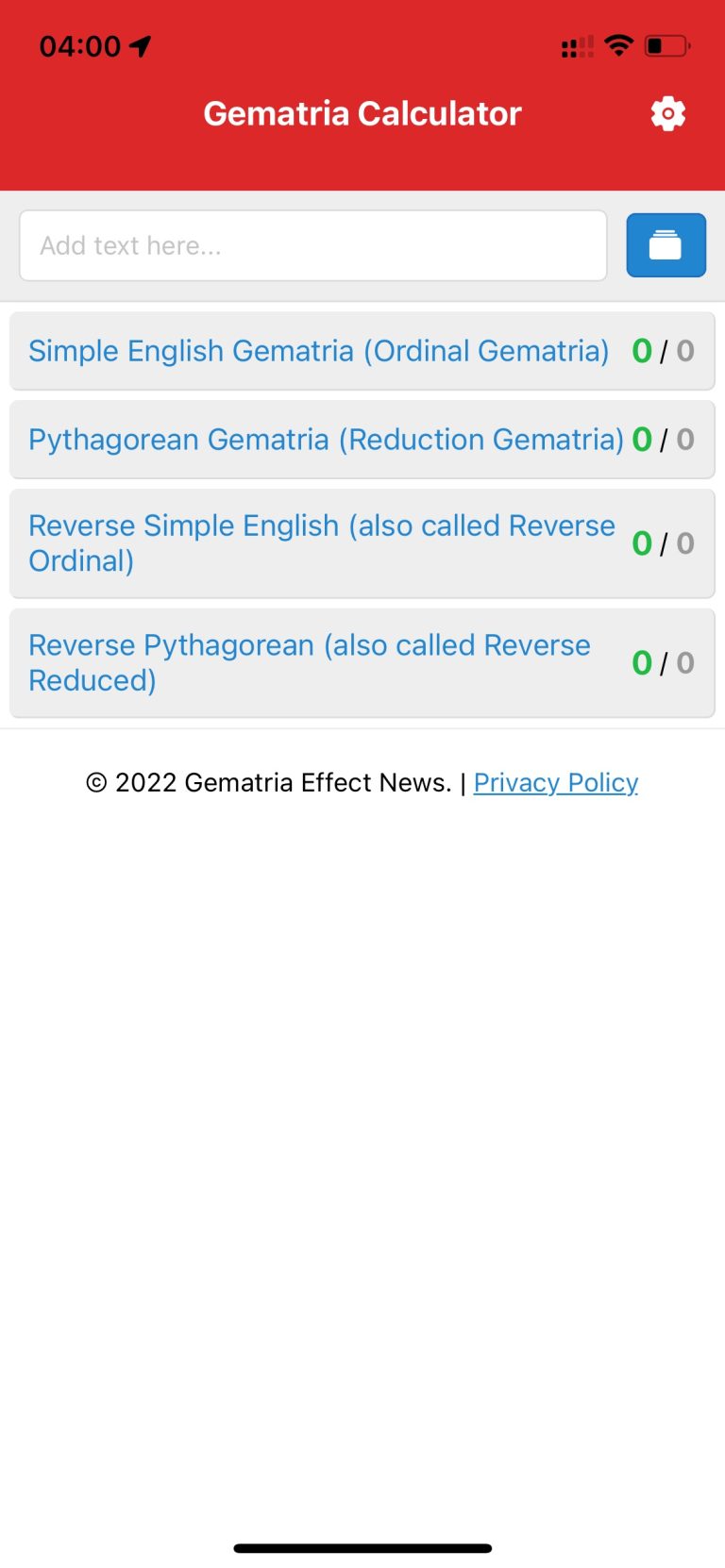Open Pythagorean Reduction Gematria results

(x=326, y=440)
